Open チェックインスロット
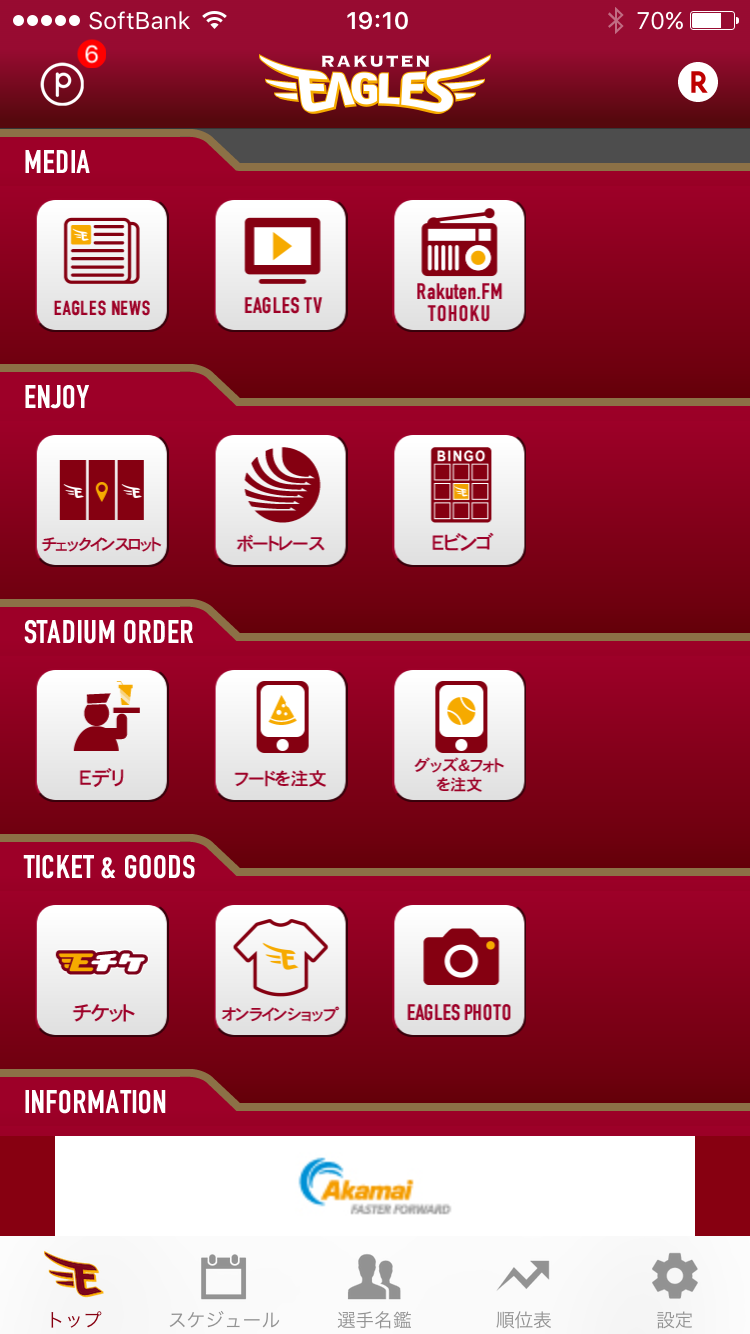 (x=102, y=500)
